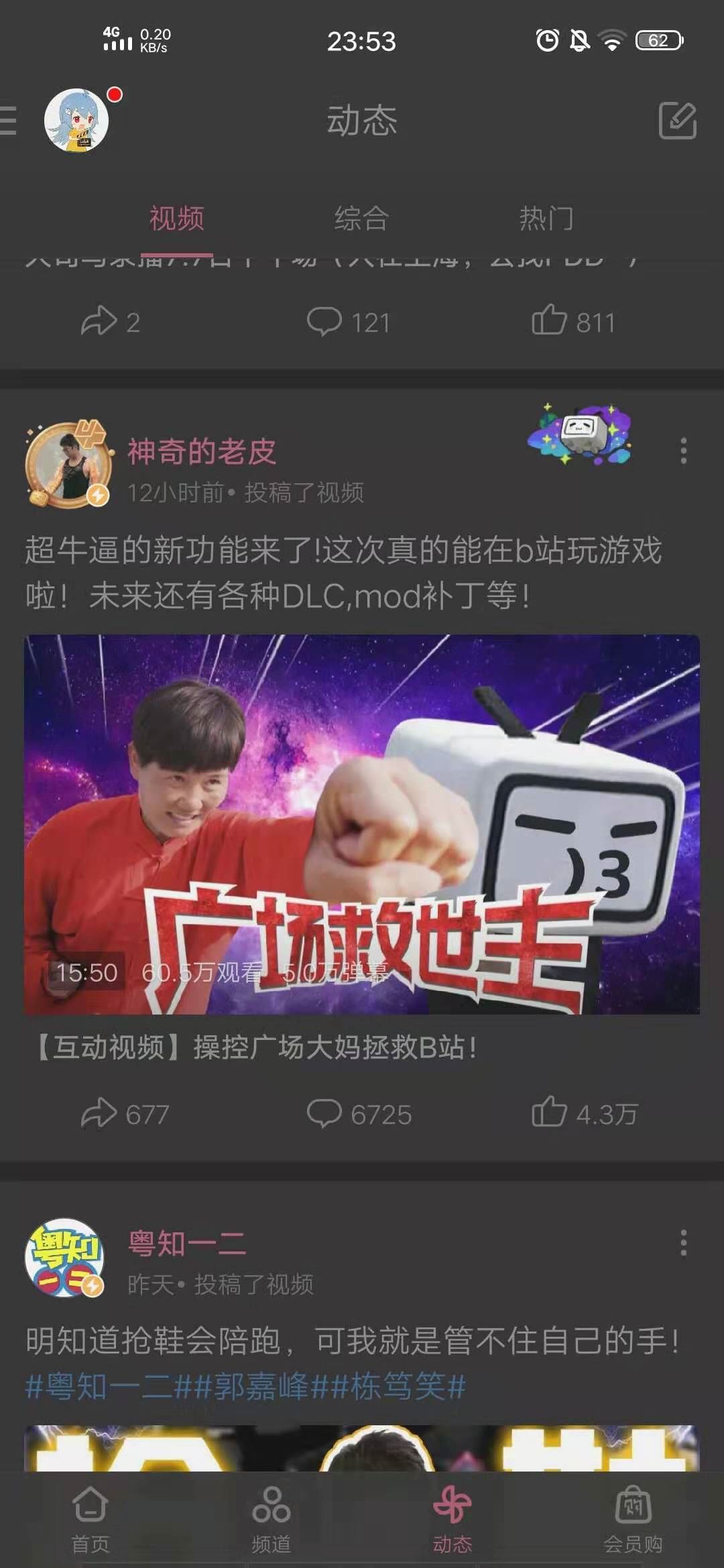This screenshot has width=724, height=1568.
Task: Select the 视频 tab
Action: [177, 218]
